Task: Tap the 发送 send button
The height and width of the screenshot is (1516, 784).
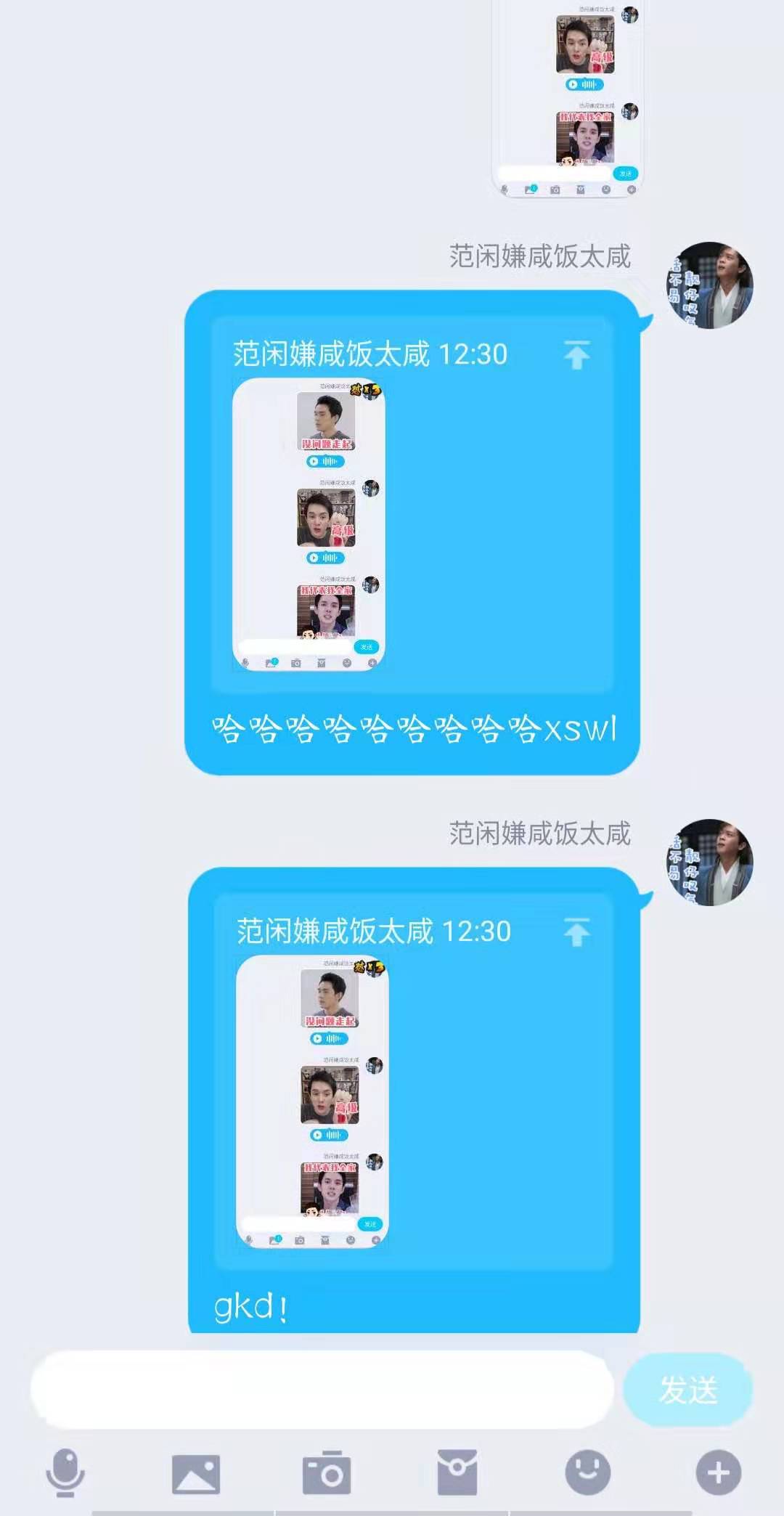Action: 687,1389
